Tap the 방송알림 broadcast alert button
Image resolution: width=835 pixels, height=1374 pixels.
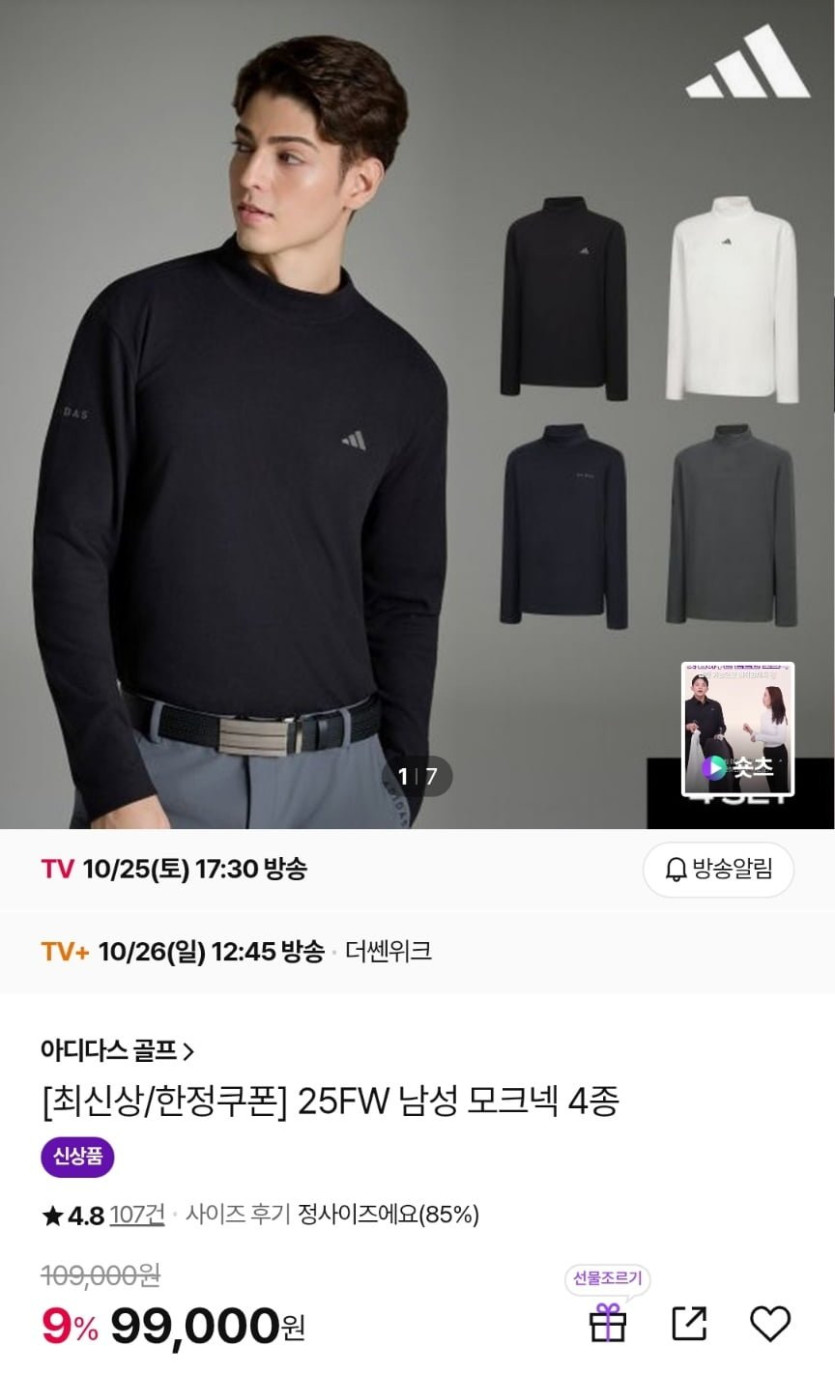click(x=718, y=869)
